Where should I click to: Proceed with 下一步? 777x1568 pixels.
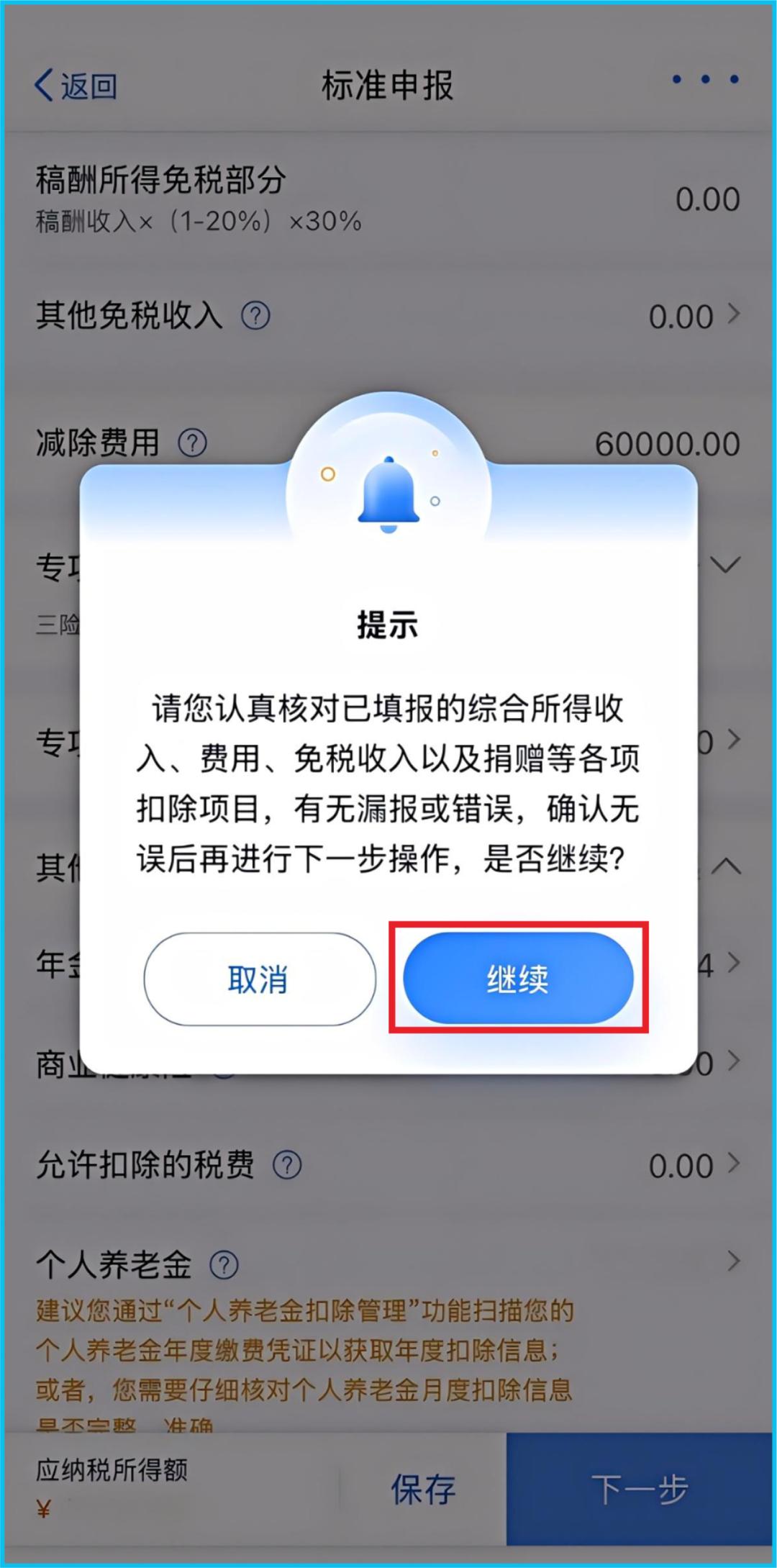[x=639, y=1488]
